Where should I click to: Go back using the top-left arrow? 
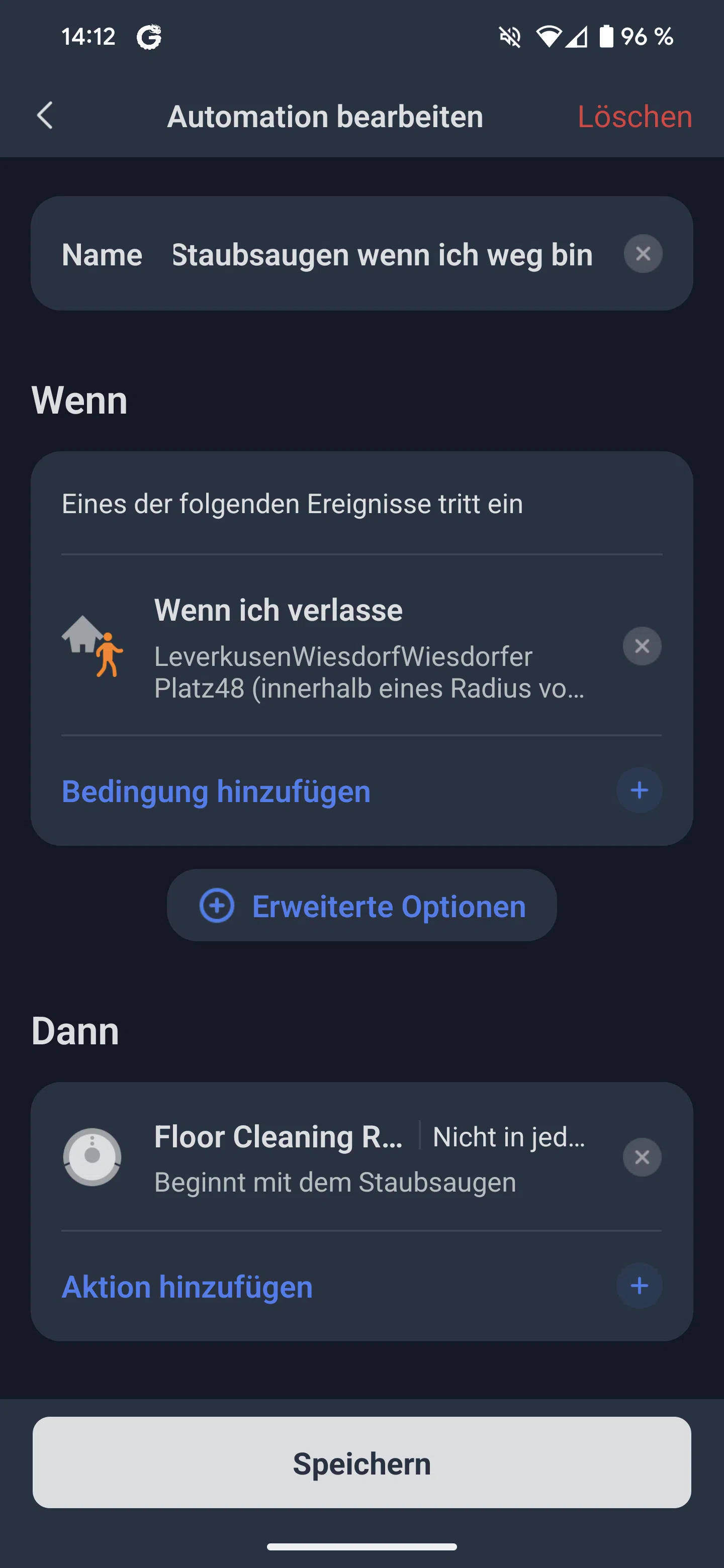point(45,116)
